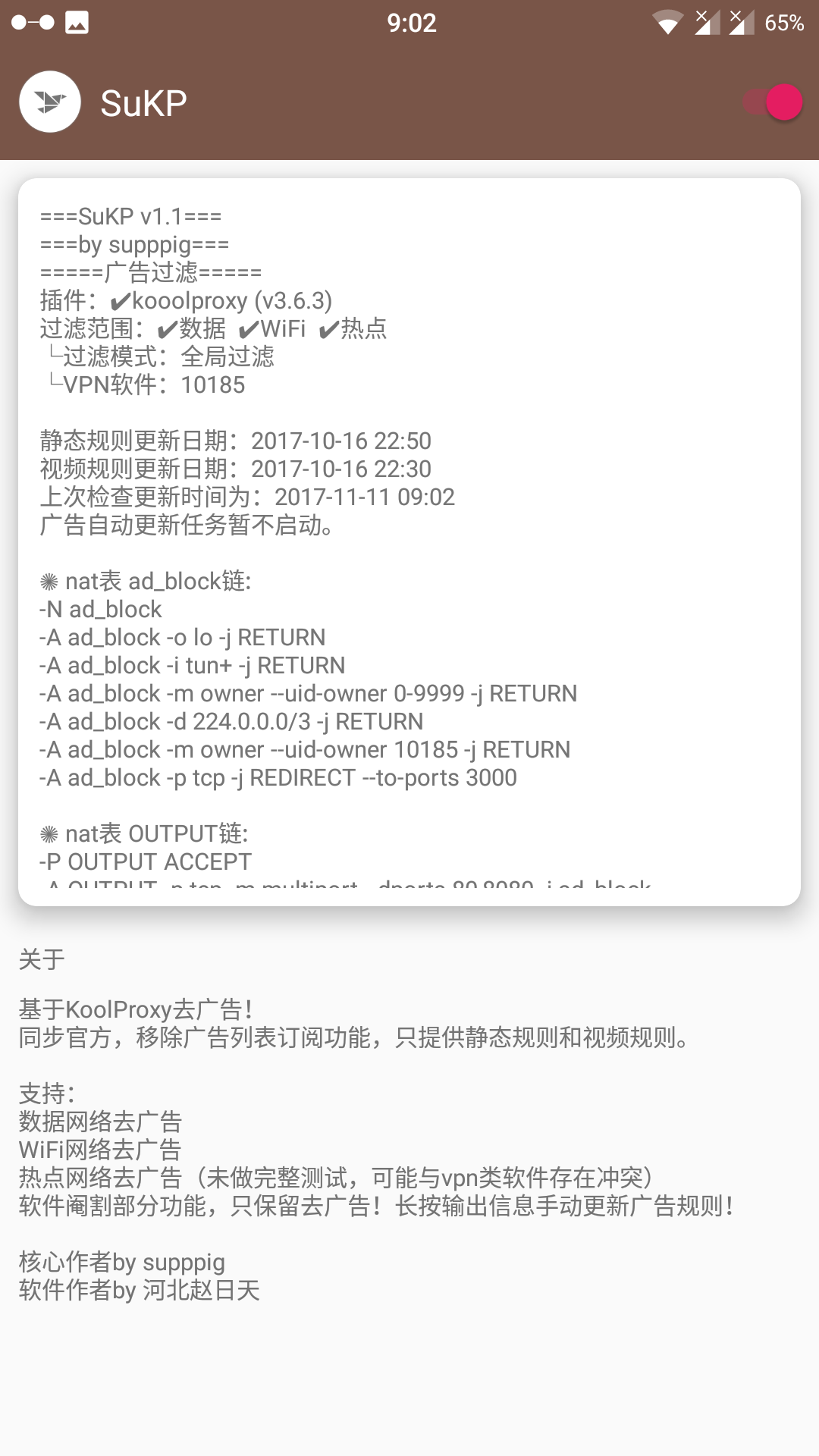This screenshot has width=819, height=1456.
Task: Tap the SuKP output info card
Action: (x=409, y=541)
